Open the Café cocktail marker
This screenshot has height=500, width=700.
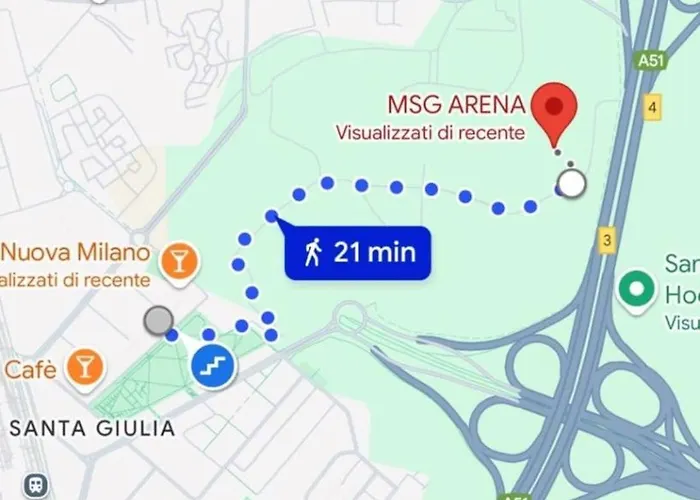tap(86, 367)
